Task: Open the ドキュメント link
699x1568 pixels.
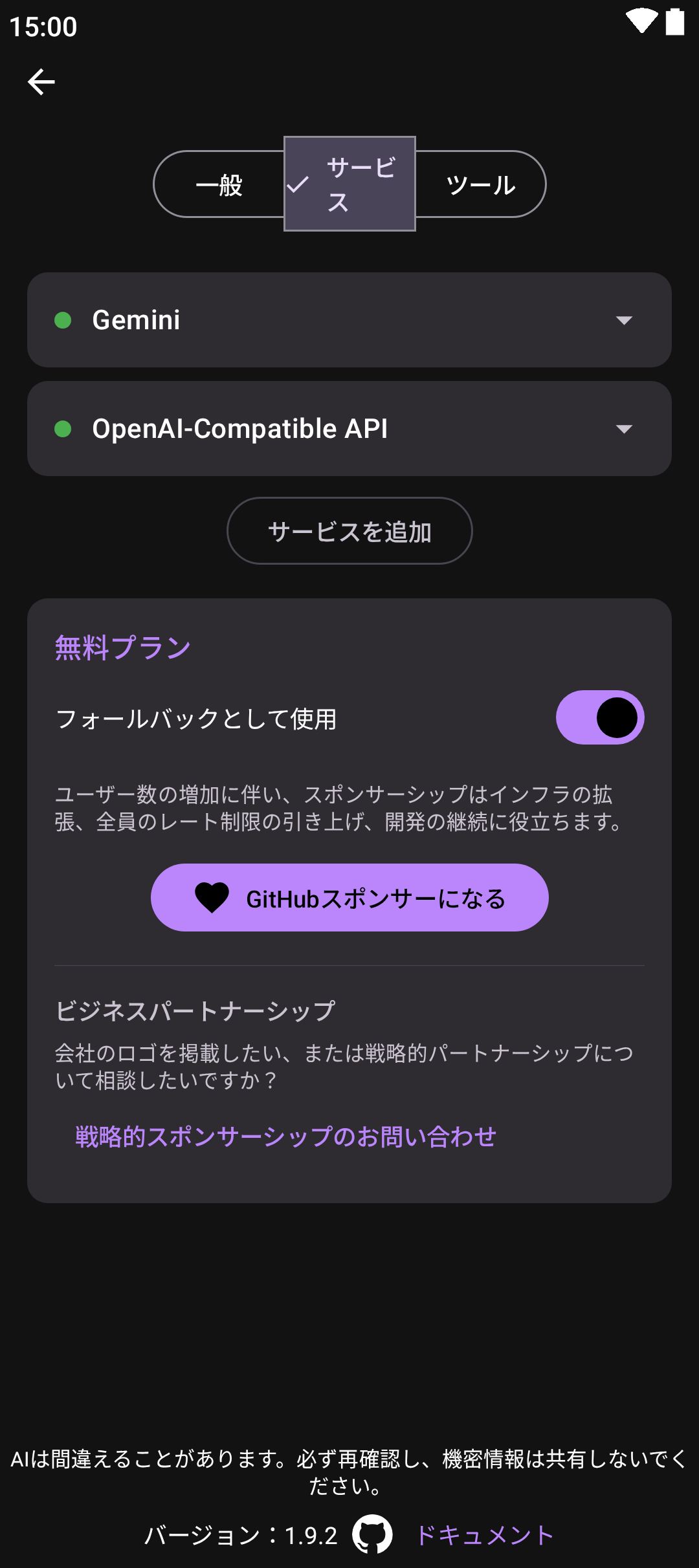Action: click(484, 1535)
